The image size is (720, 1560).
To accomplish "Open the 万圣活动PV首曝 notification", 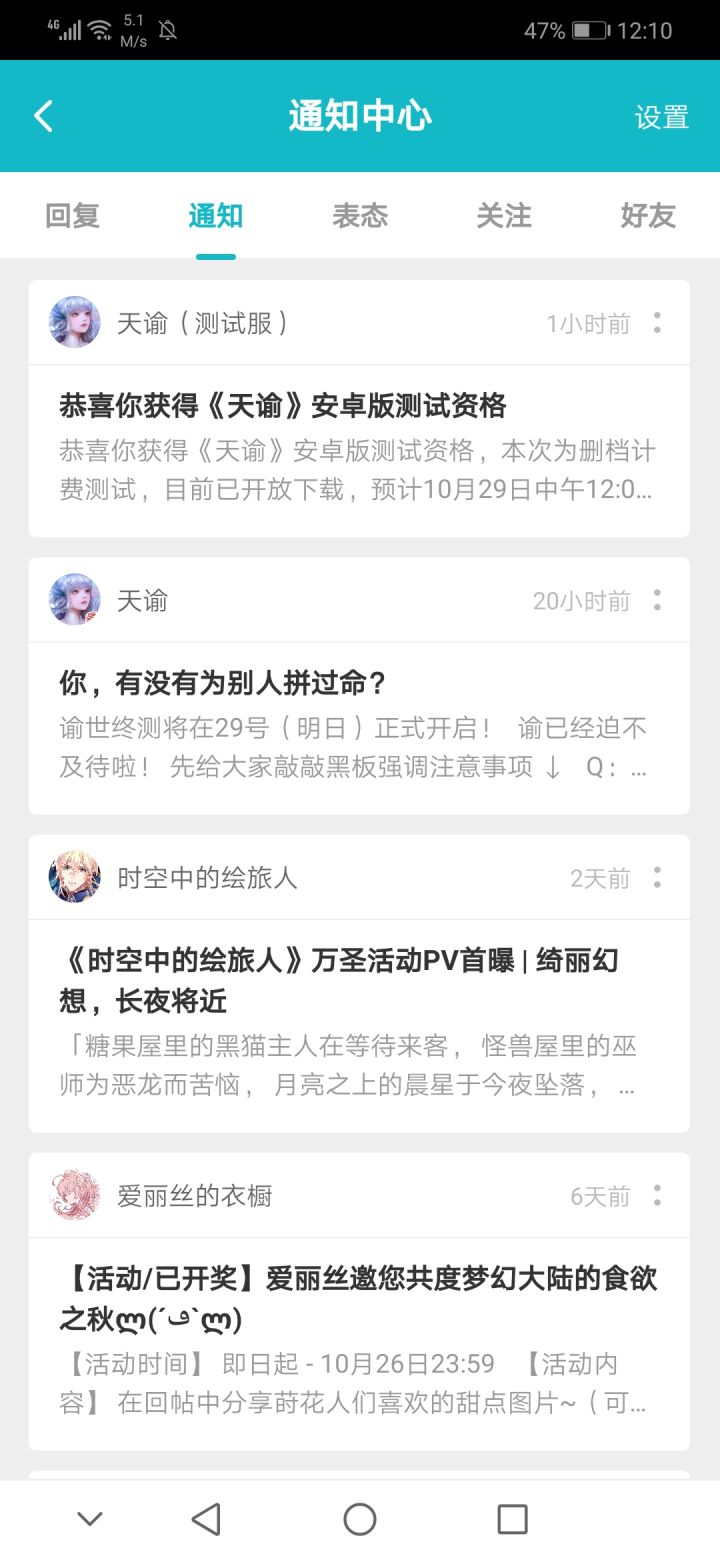I will 359,1026.
